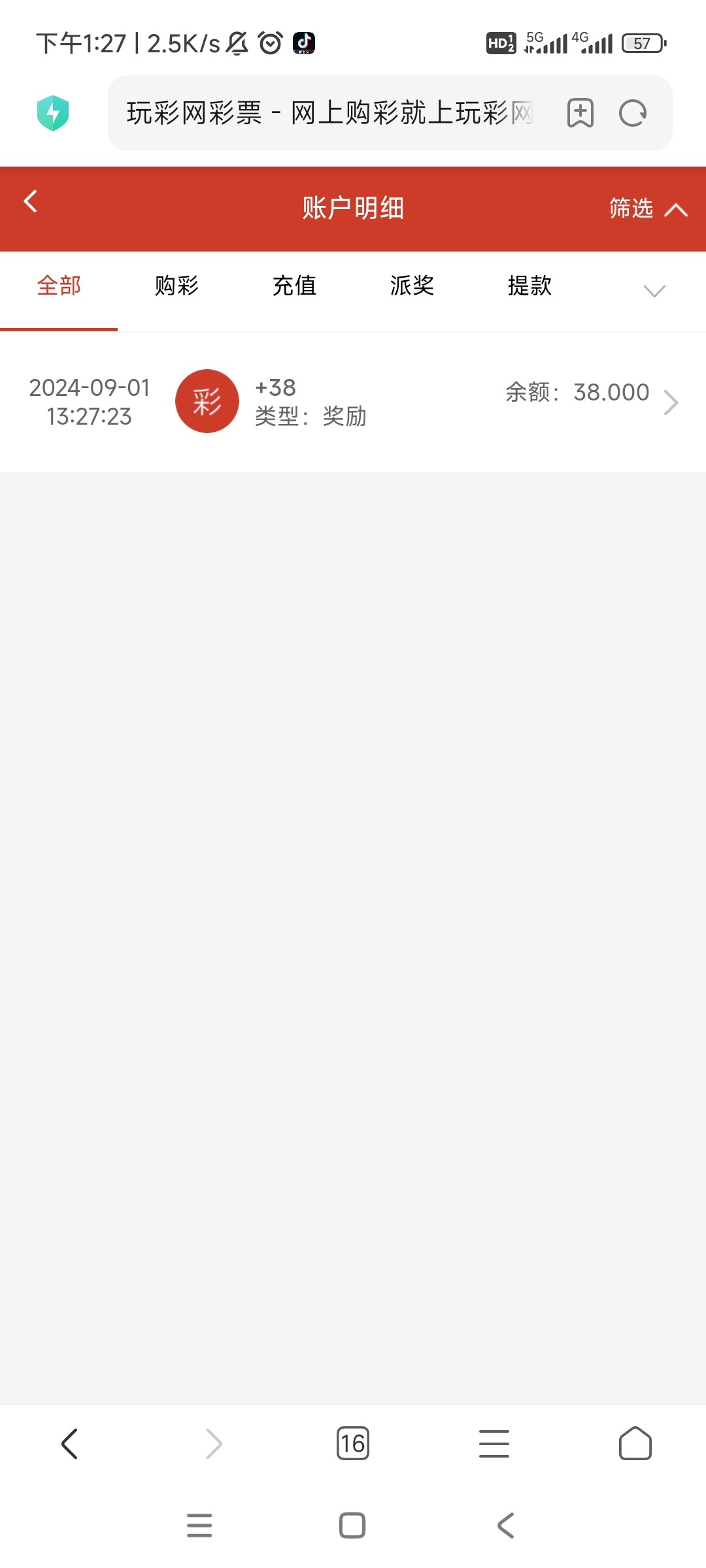Open the 16 browser tabs view
The height and width of the screenshot is (1568, 706).
[353, 1443]
